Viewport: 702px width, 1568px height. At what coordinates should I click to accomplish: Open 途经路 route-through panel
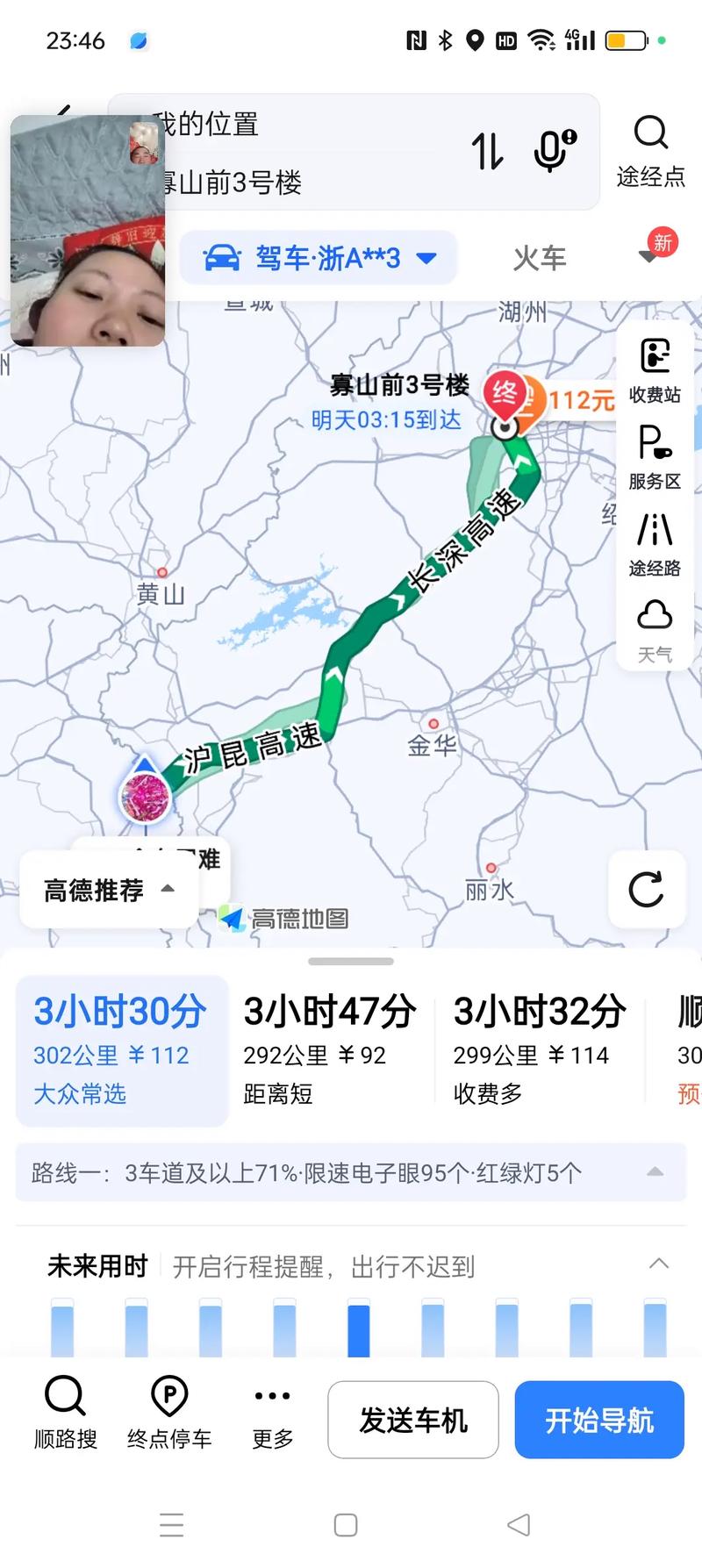[x=653, y=541]
